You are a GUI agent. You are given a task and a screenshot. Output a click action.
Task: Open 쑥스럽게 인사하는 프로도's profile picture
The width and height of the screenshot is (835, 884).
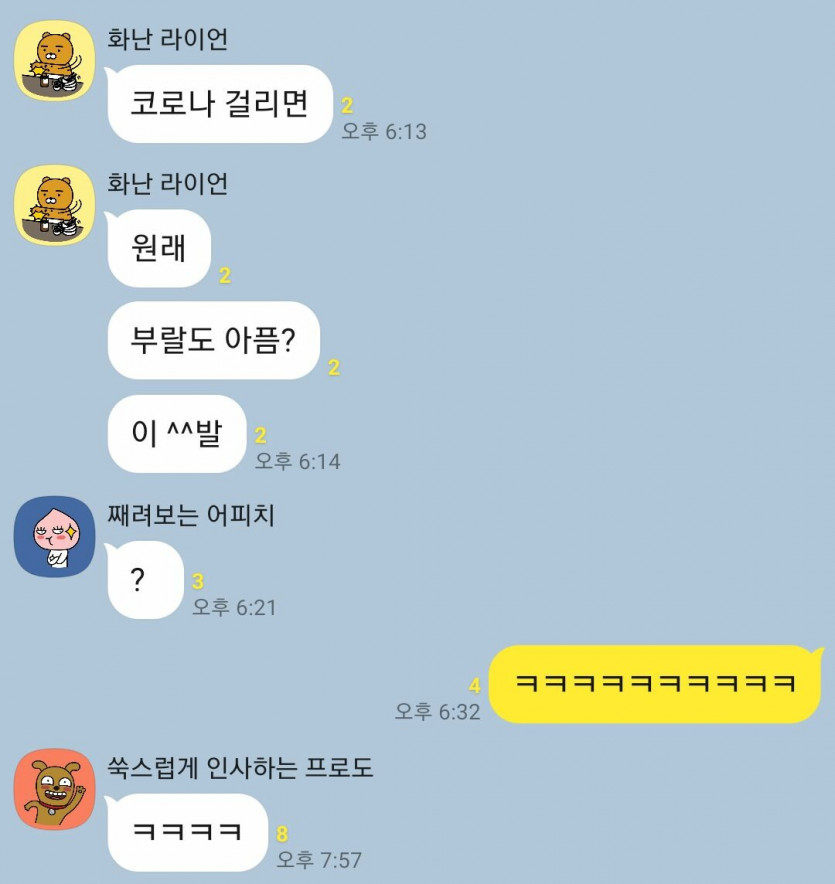[x=54, y=788]
